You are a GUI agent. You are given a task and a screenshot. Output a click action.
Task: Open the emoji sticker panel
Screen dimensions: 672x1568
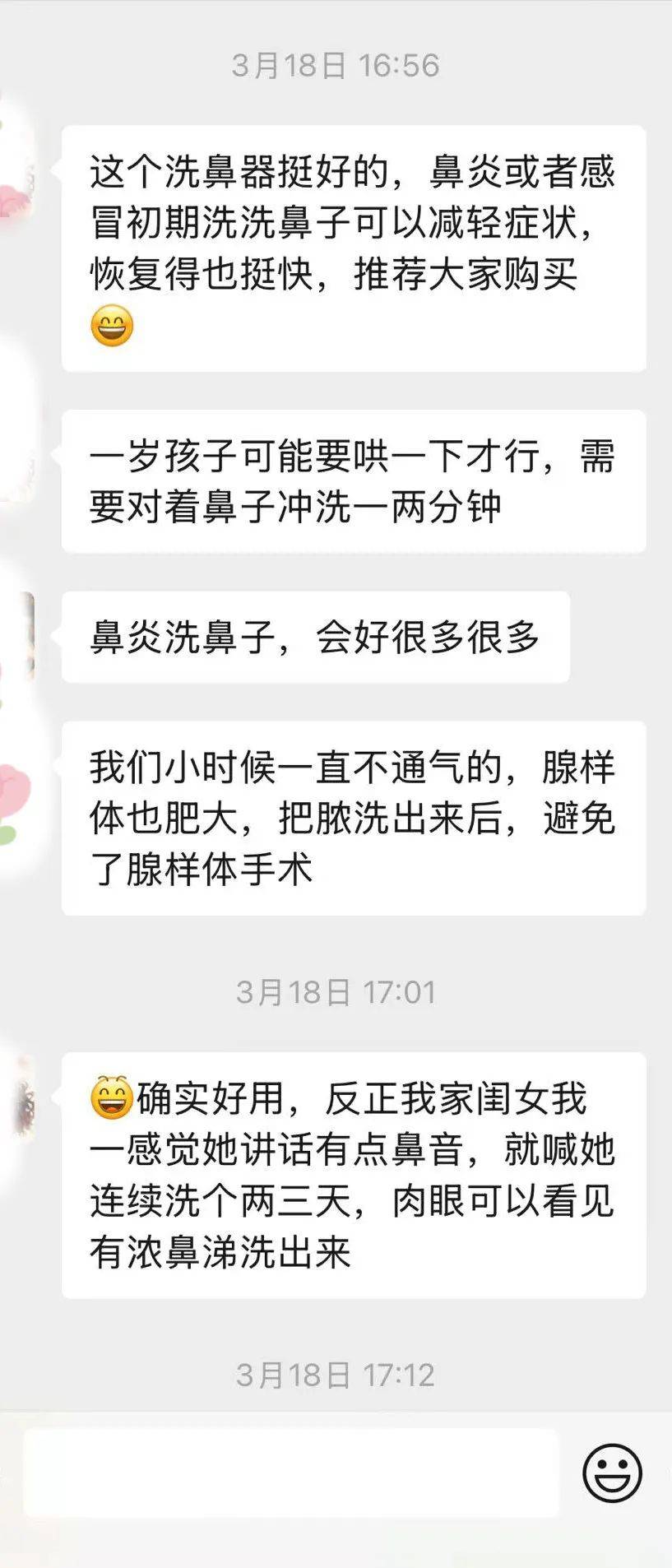point(612,1473)
